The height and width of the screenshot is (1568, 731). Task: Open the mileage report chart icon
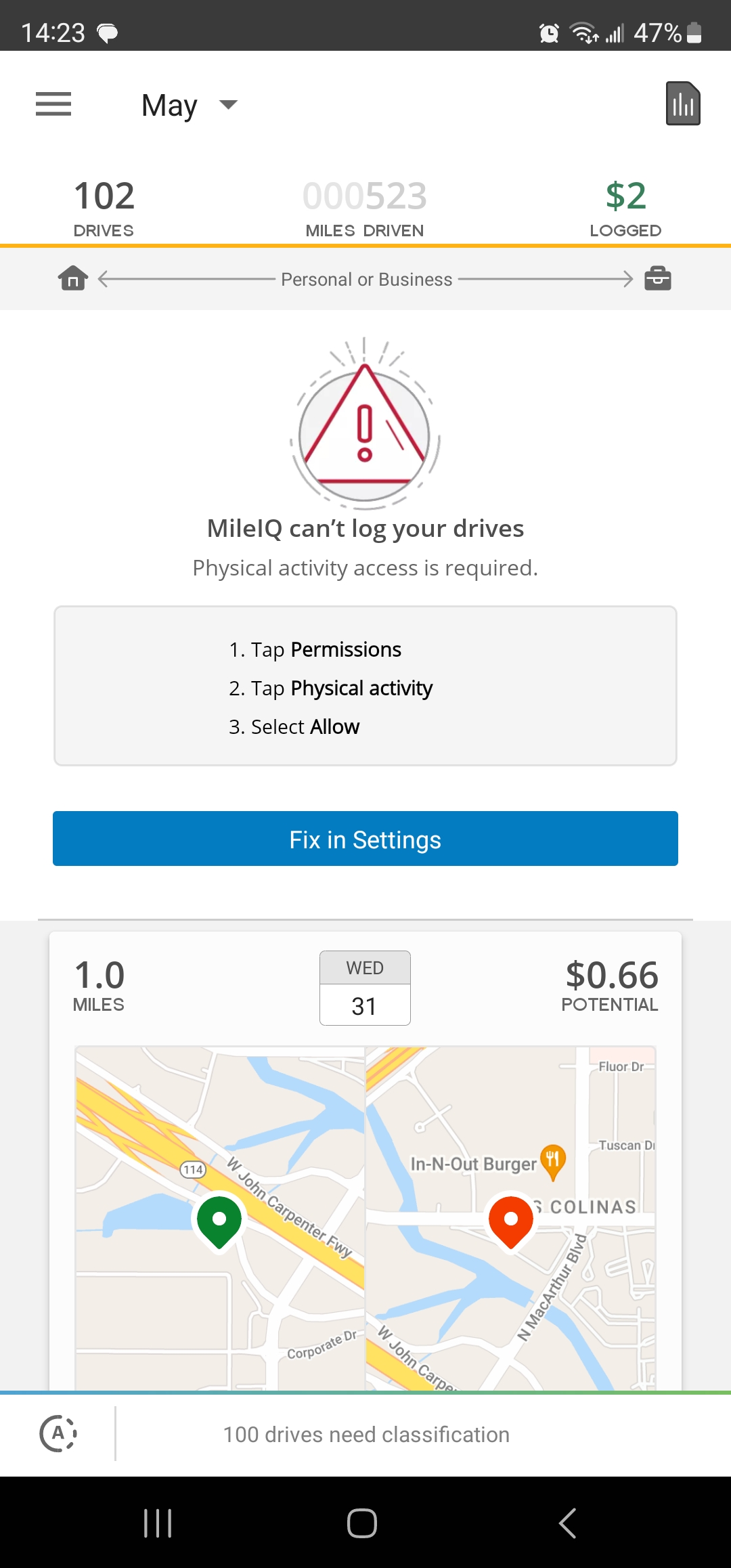click(682, 104)
